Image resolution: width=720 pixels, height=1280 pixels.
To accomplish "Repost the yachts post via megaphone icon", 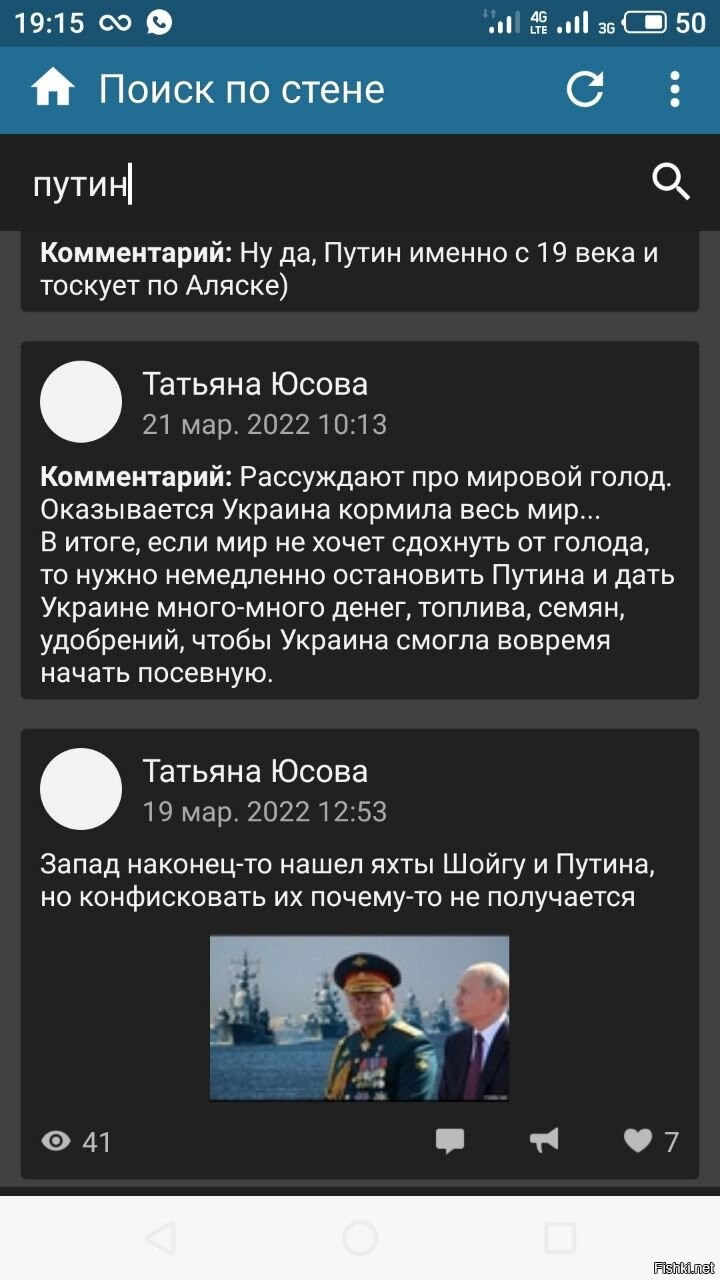I will (544, 1140).
